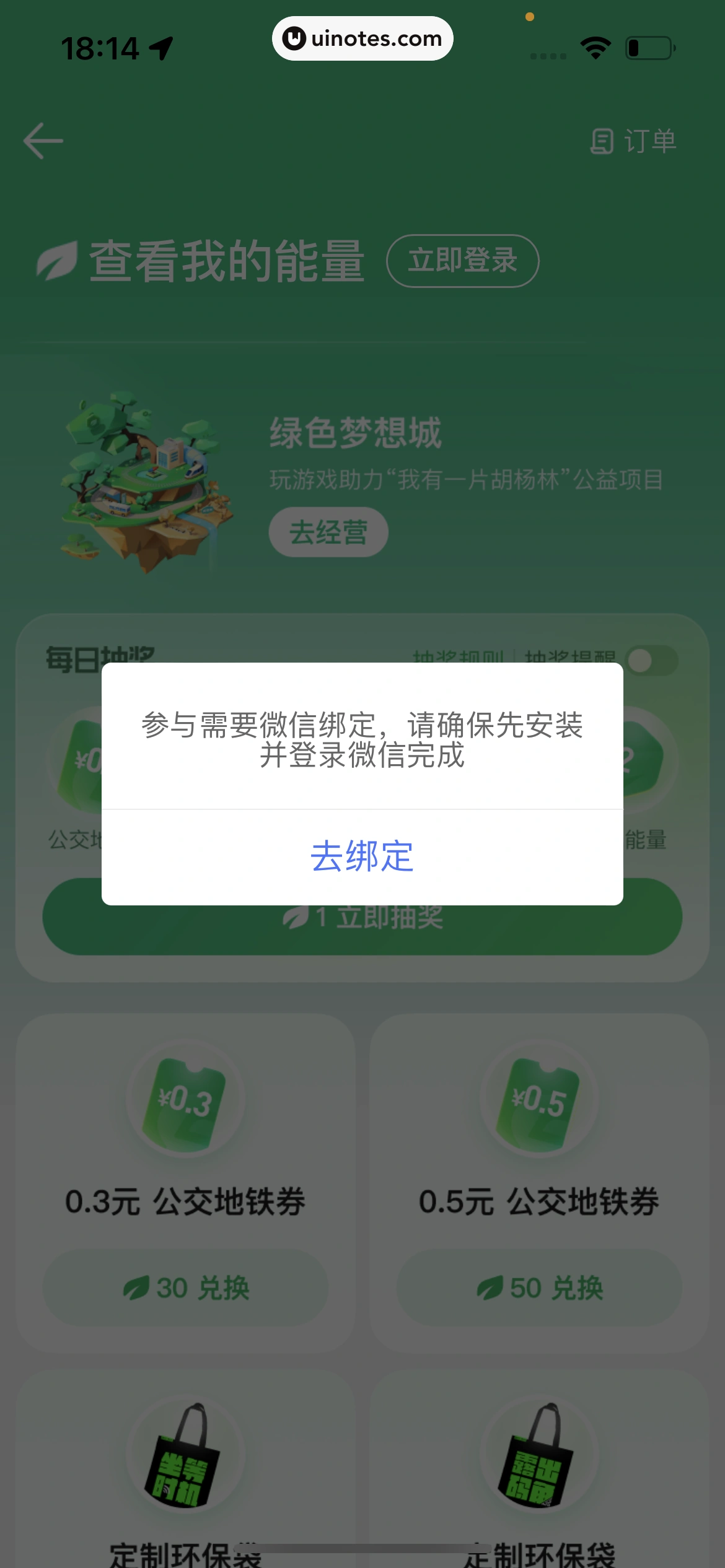Open 订单 orders page
This screenshot has height=1568, width=725.
633,141
